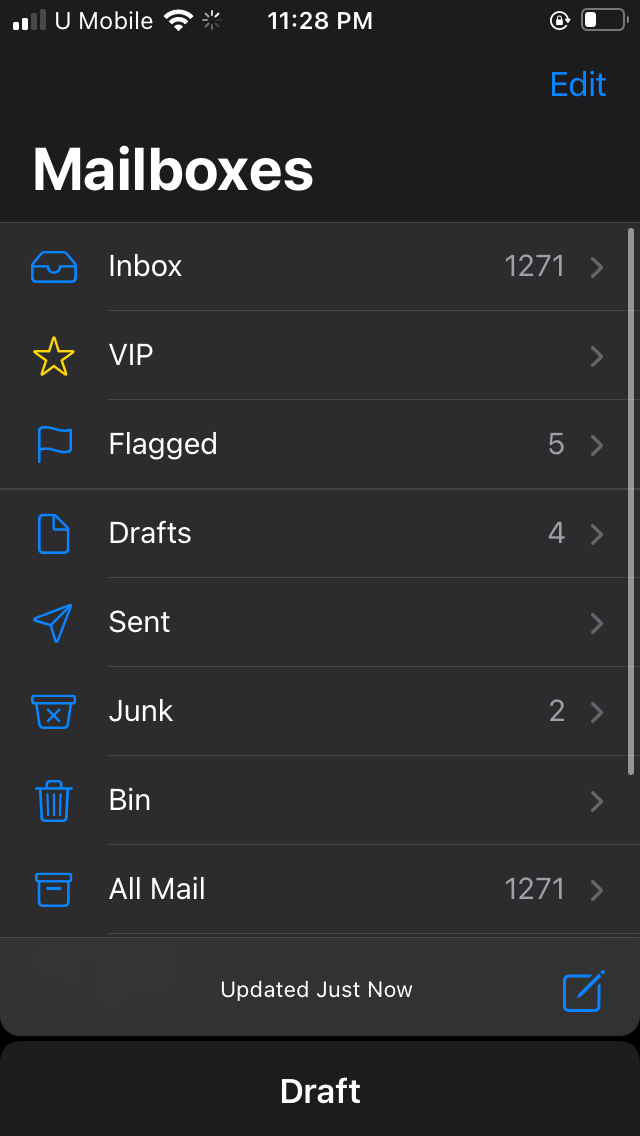The height and width of the screenshot is (1136, 640).
Task: Open the Drafts folder
Action: (x=318, y=533)
